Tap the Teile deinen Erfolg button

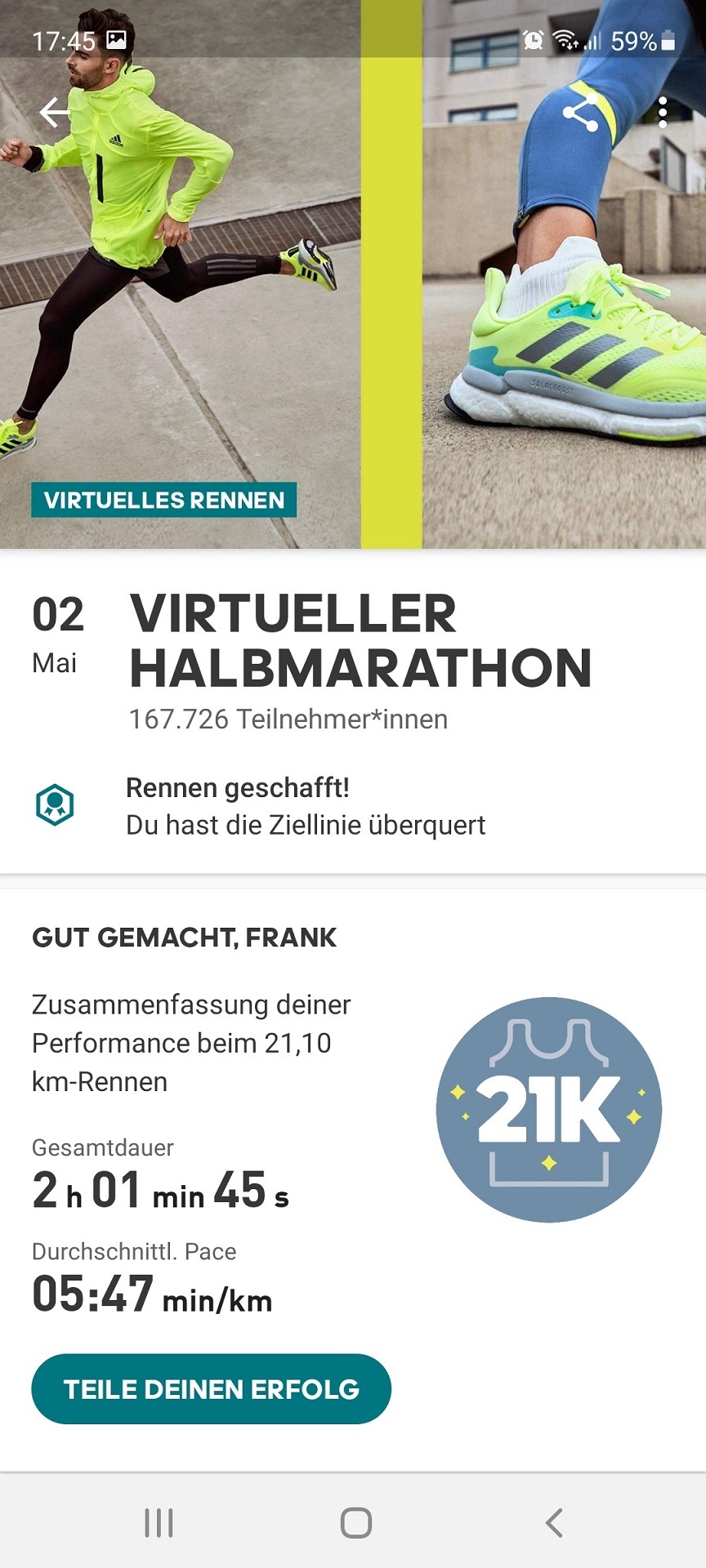click(x=211, y=1389)
